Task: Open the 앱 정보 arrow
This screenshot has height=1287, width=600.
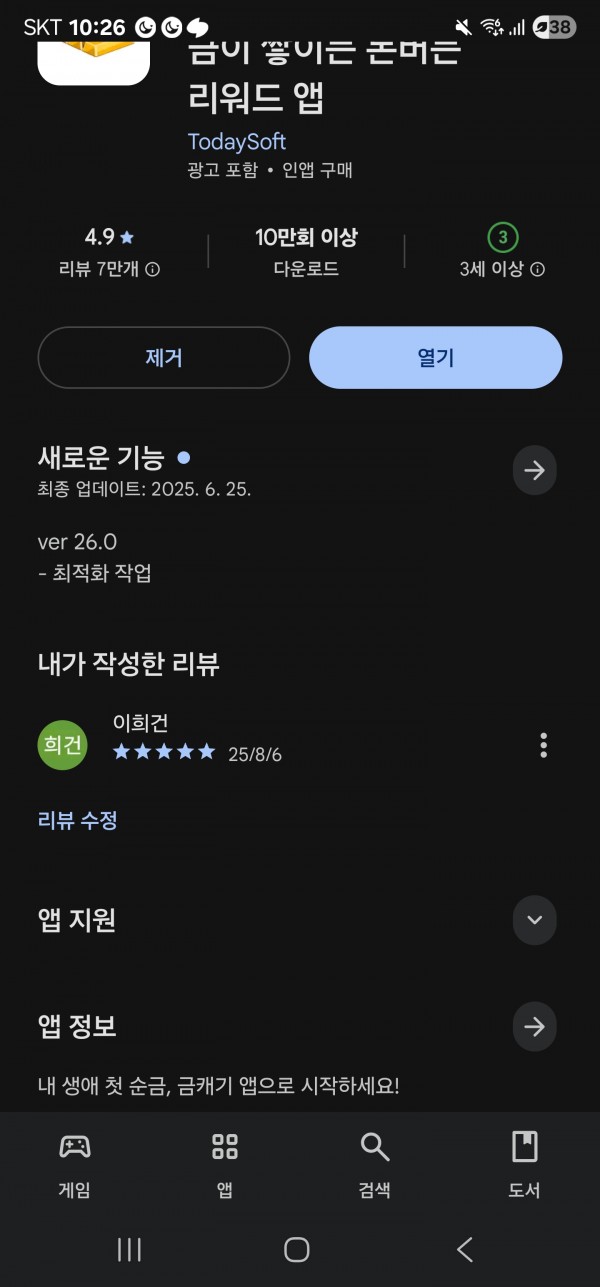Action: (x=535, y=1026)
